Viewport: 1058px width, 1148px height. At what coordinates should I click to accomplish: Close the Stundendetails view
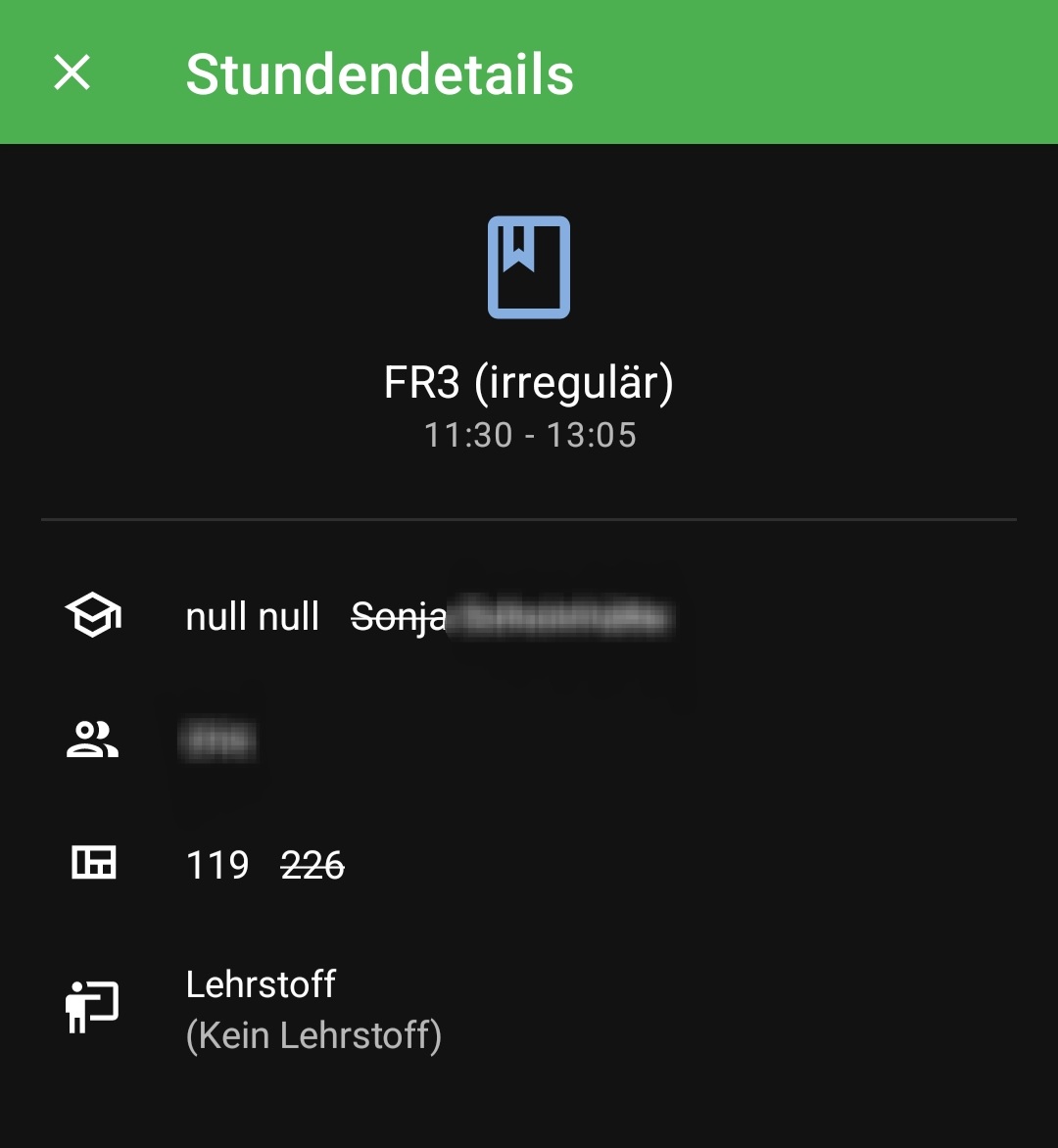pyautogui.click(x=72, y=72)
